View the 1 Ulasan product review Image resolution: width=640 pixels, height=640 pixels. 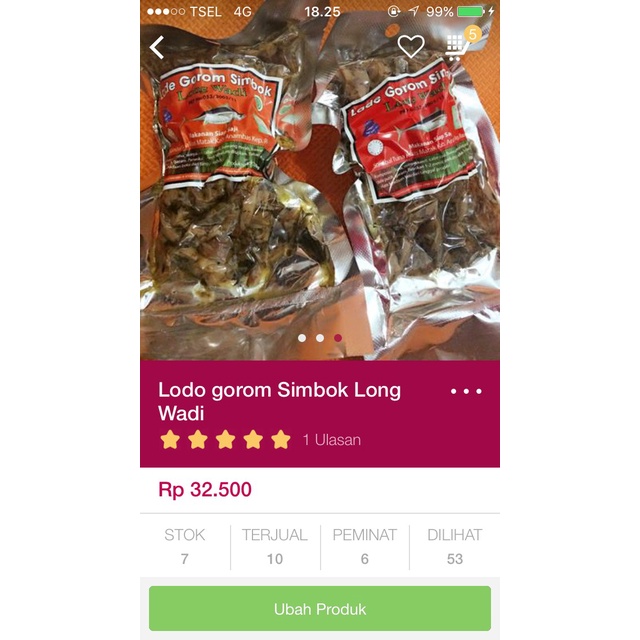pyautogui.click(x=332, y=439)
